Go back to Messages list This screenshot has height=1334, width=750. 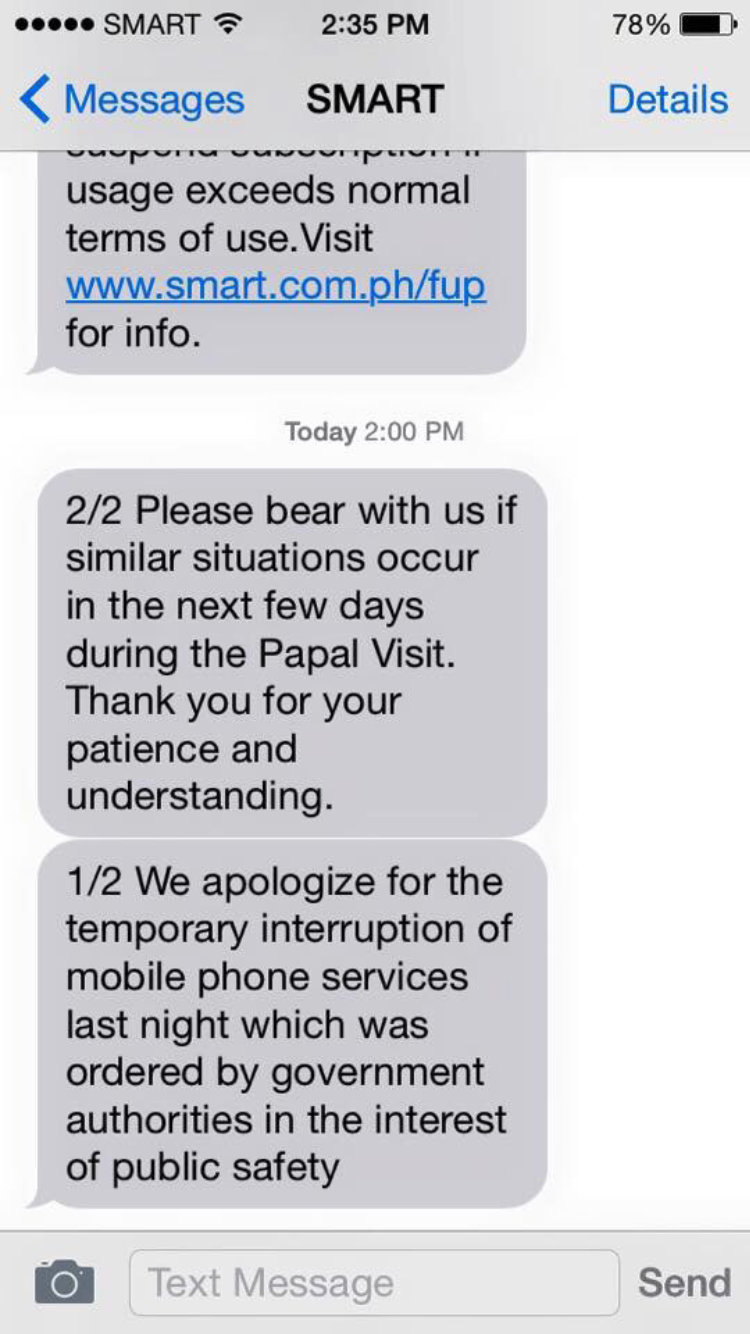pyautogui.click(x=130, y=100)
